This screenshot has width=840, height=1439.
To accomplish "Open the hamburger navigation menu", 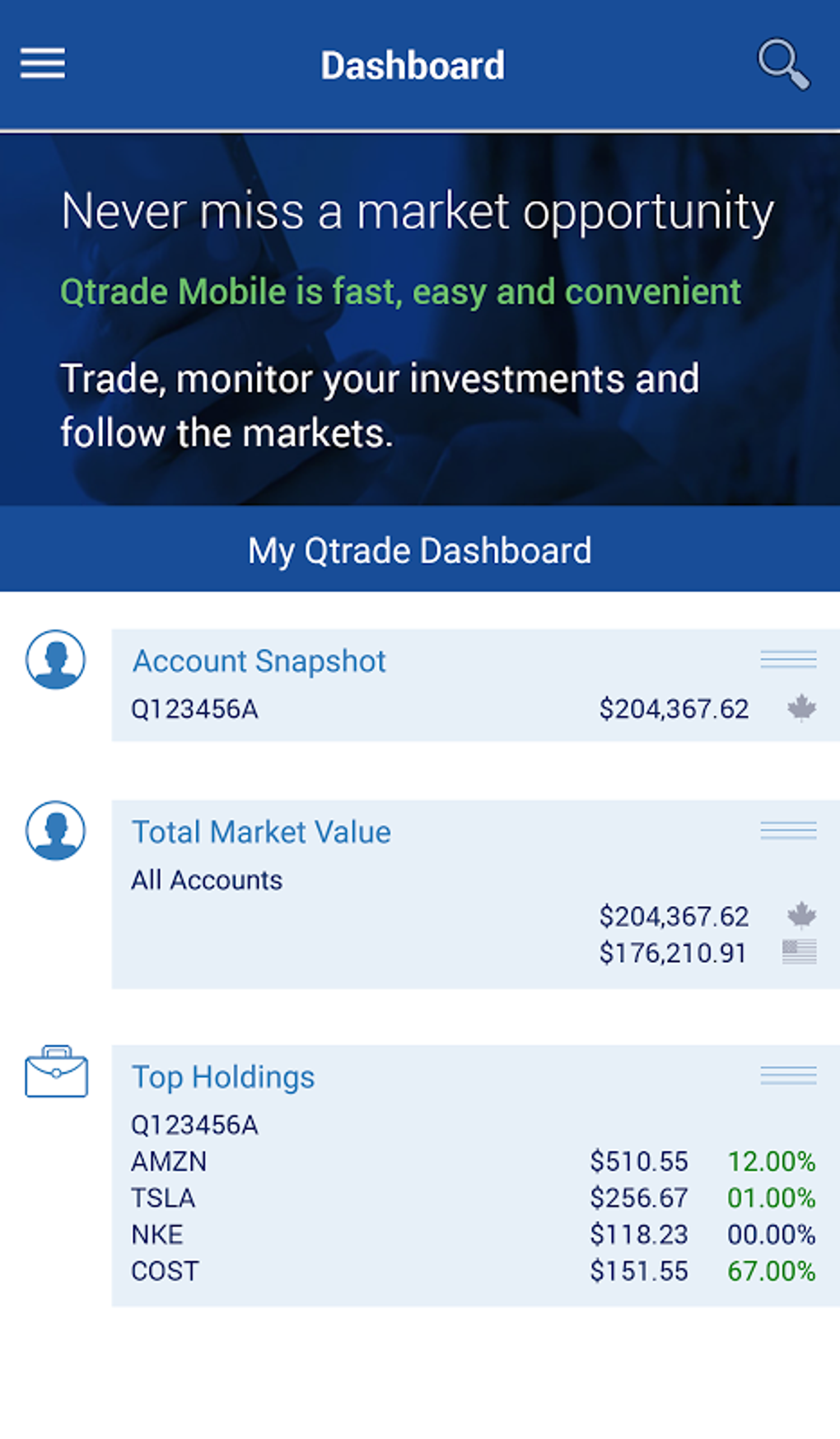I will [43, 63].
